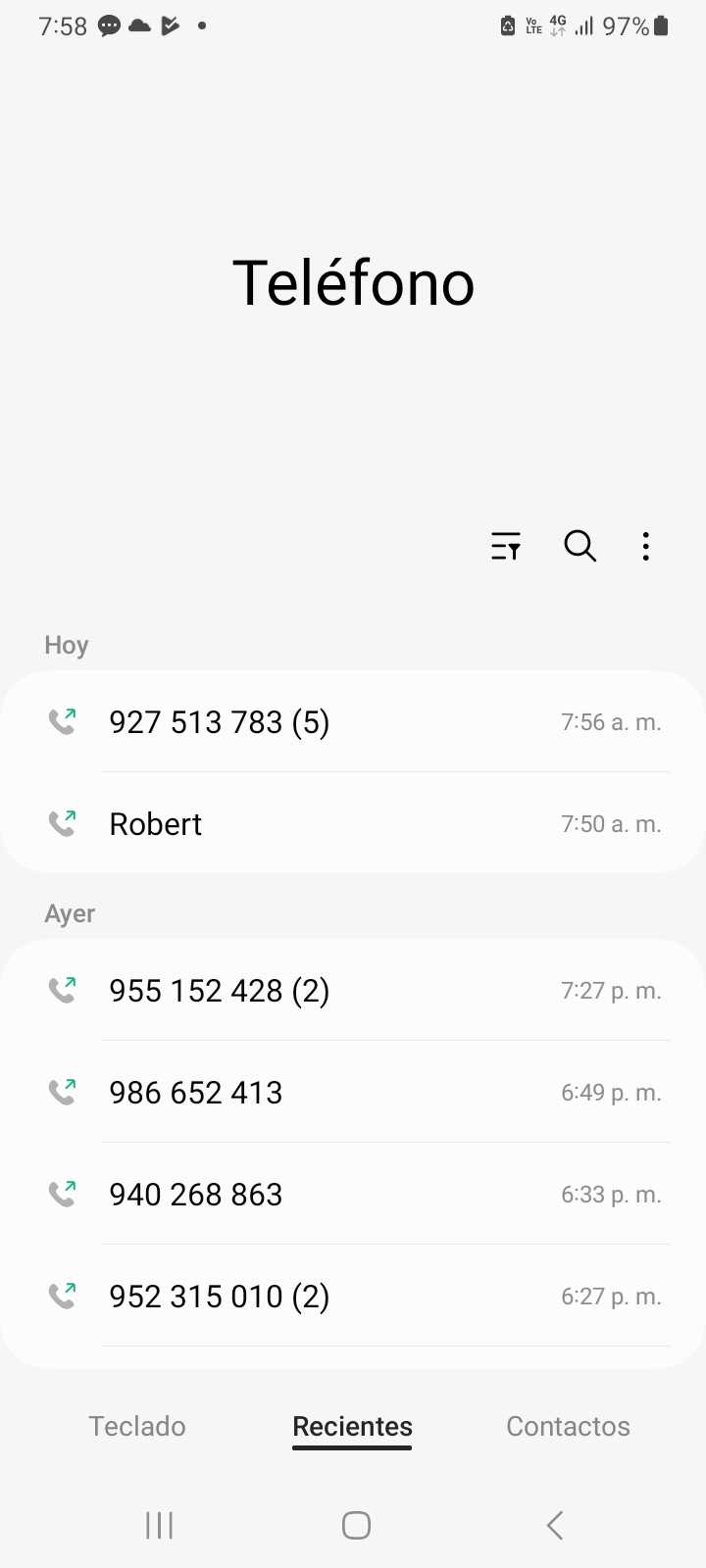The width and height of the screenshot is (706, 1568).
Task: Tap the system home button
Action: pyautogui.click(x=356, y=1525)
